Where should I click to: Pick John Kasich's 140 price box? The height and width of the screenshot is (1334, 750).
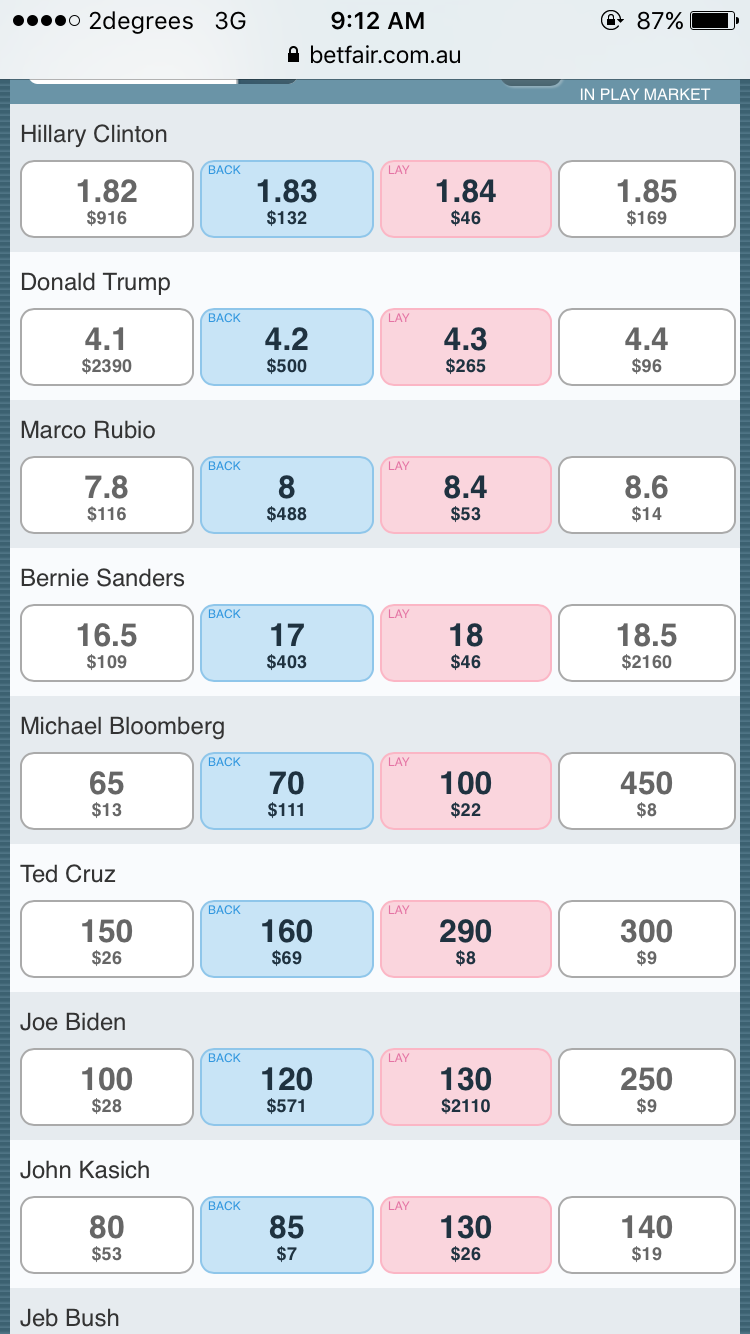click(647, 1235)
